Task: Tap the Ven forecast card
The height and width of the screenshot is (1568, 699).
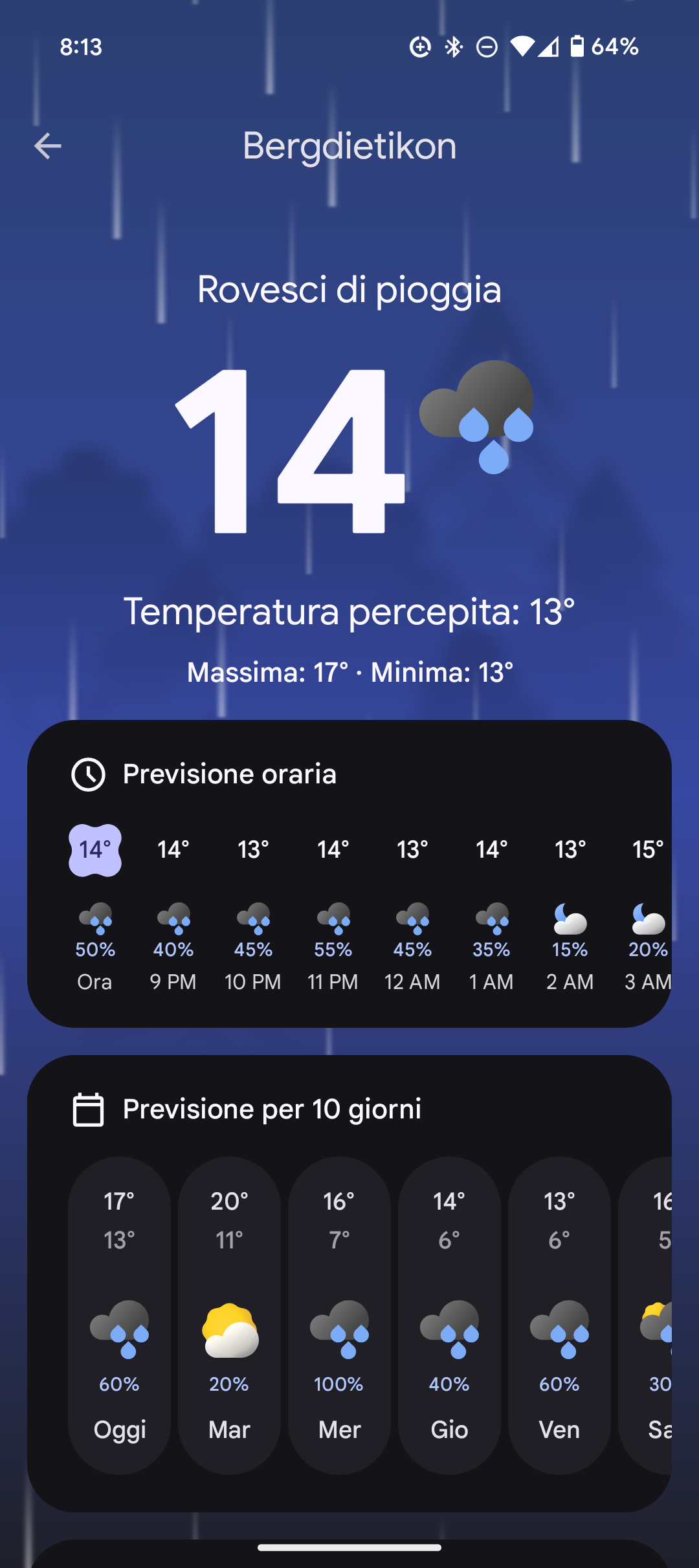Action: [559, 1314]
